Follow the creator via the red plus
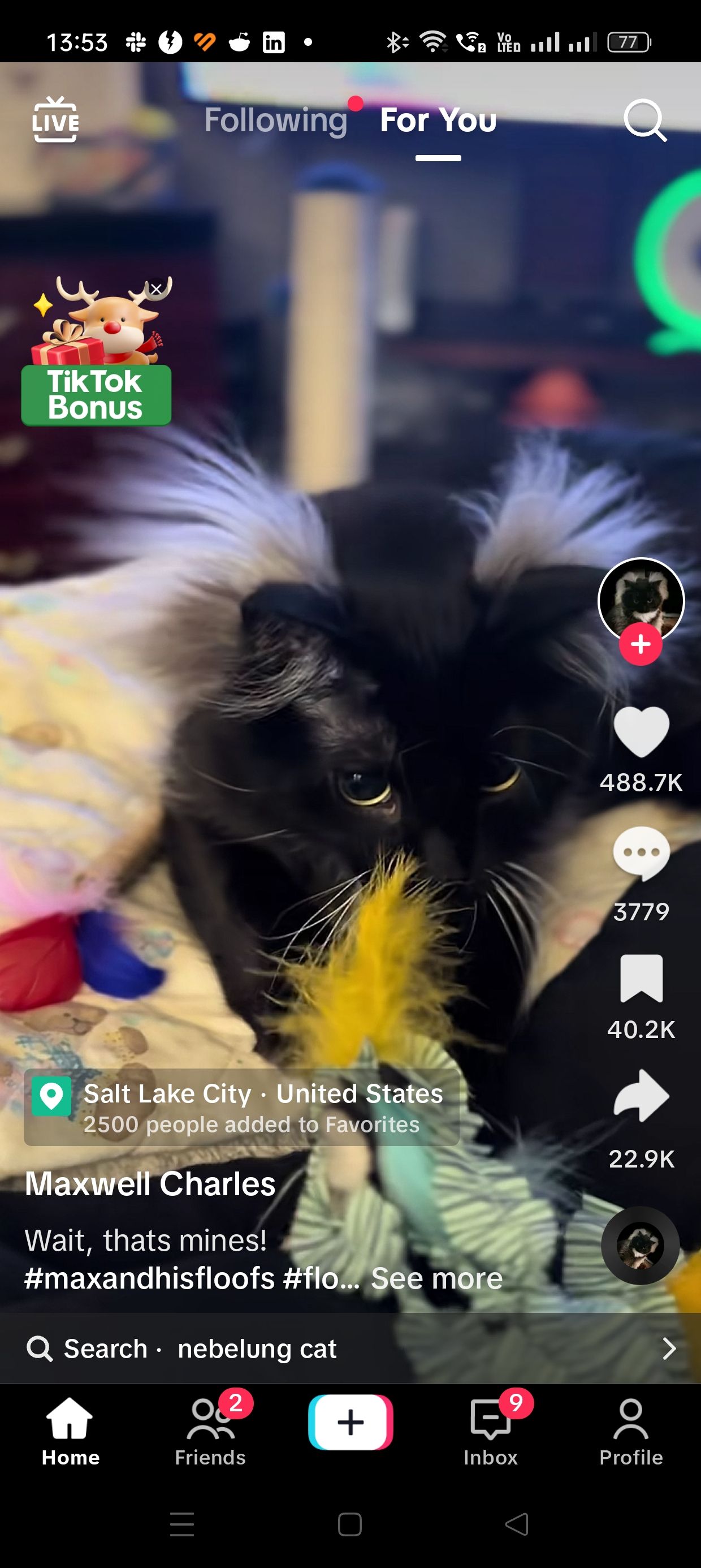 [640, 645]
